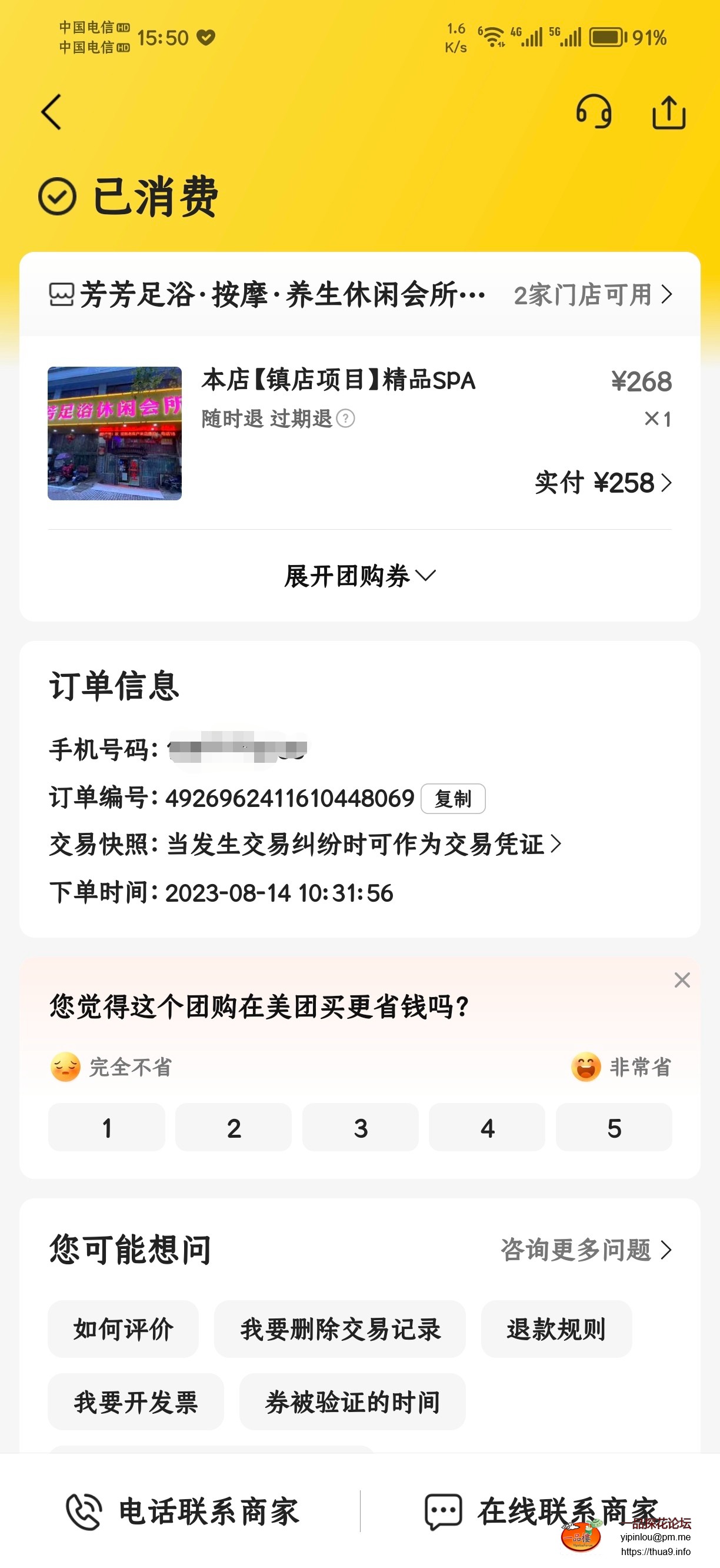This screenshot has width=720, height=1568.
Task: Go back using the top-left arrow
Action: coord(52,112)
